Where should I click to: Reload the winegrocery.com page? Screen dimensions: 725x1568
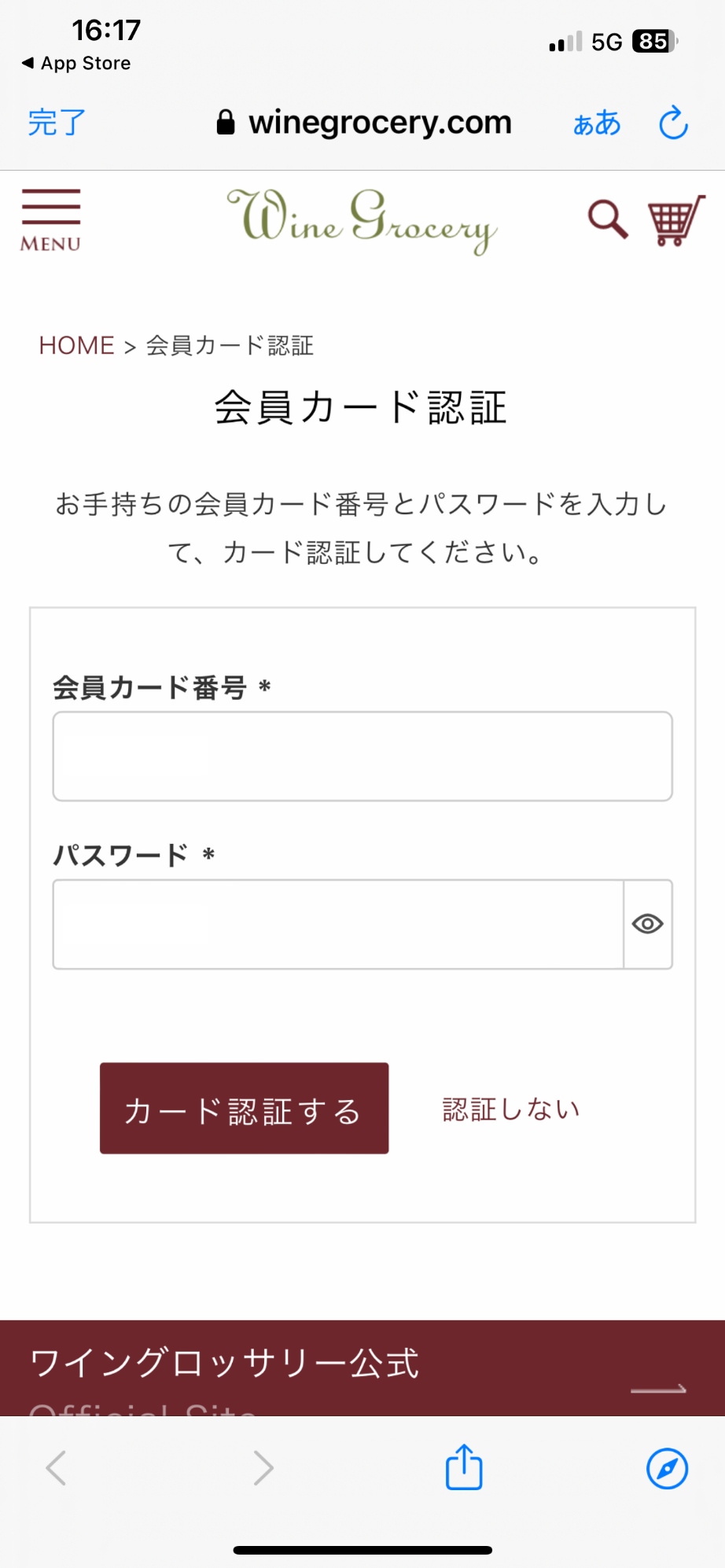click(x=673, y=123)
